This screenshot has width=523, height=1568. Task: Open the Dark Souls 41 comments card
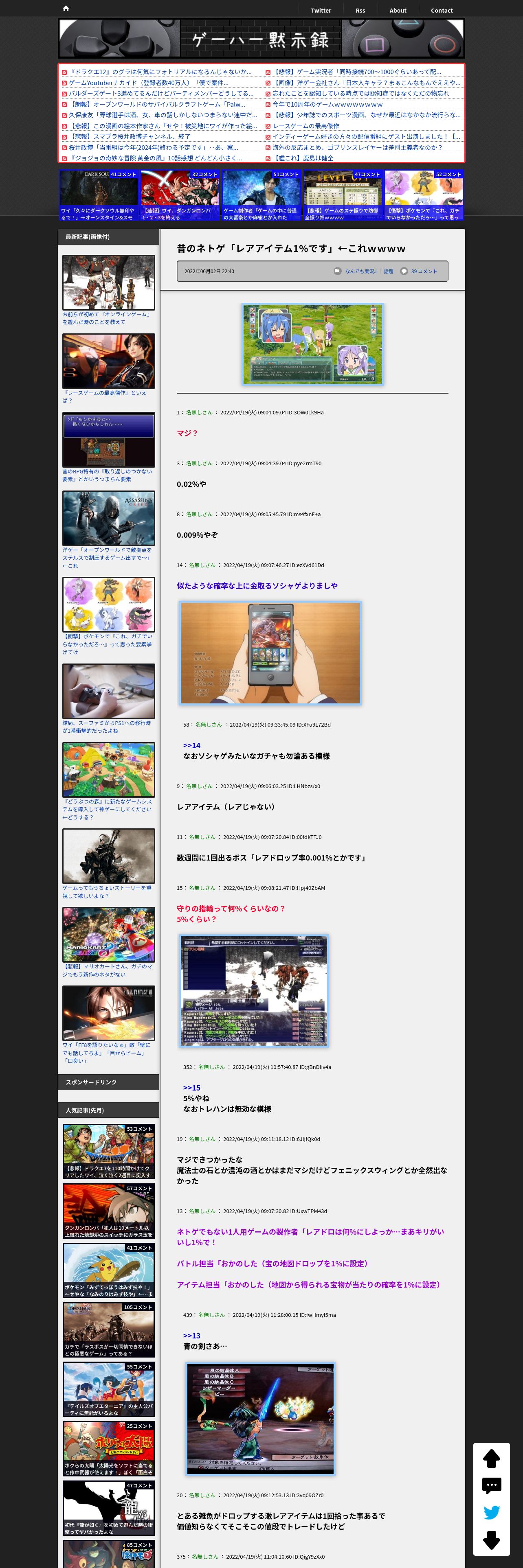point(99,195)
